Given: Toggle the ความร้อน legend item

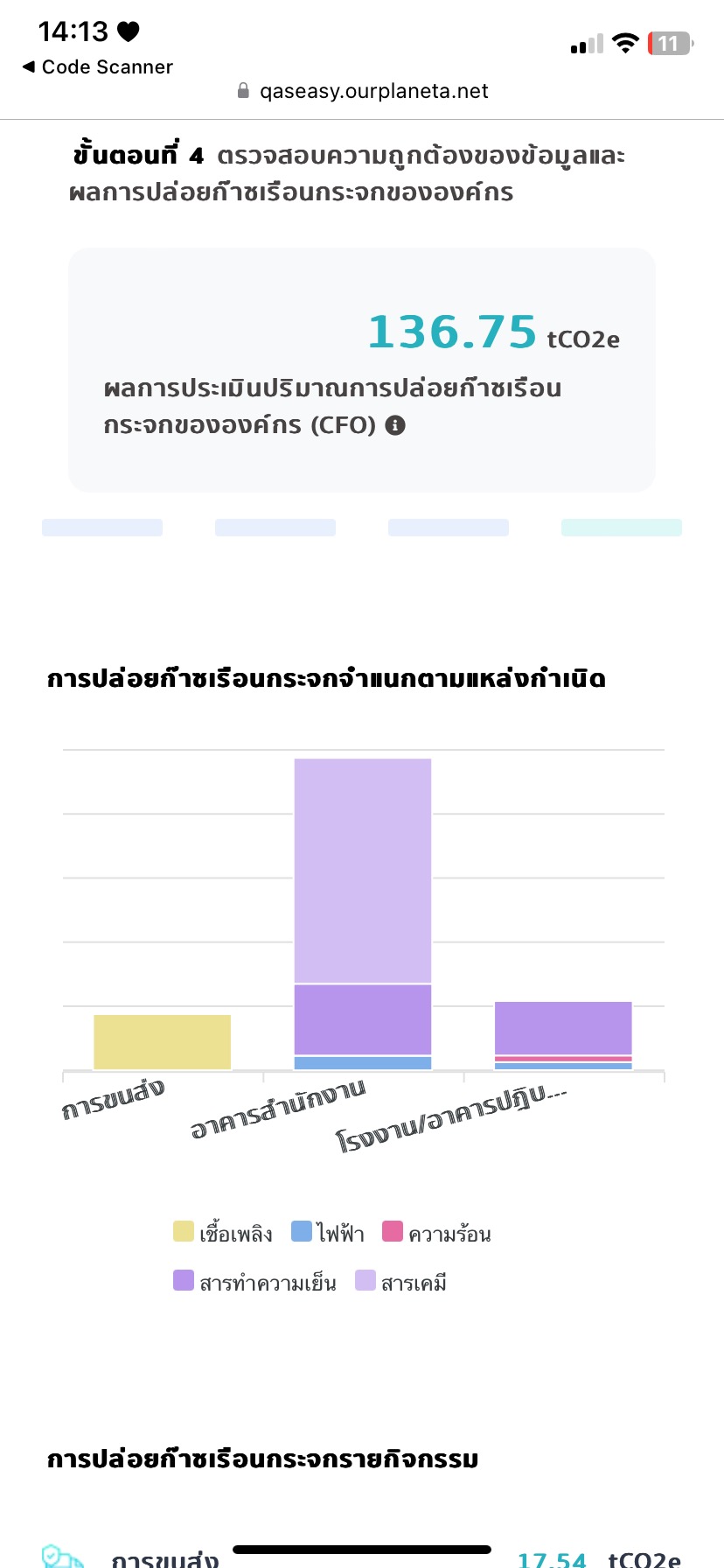Looking at the screenshot, I should 437,1234.
